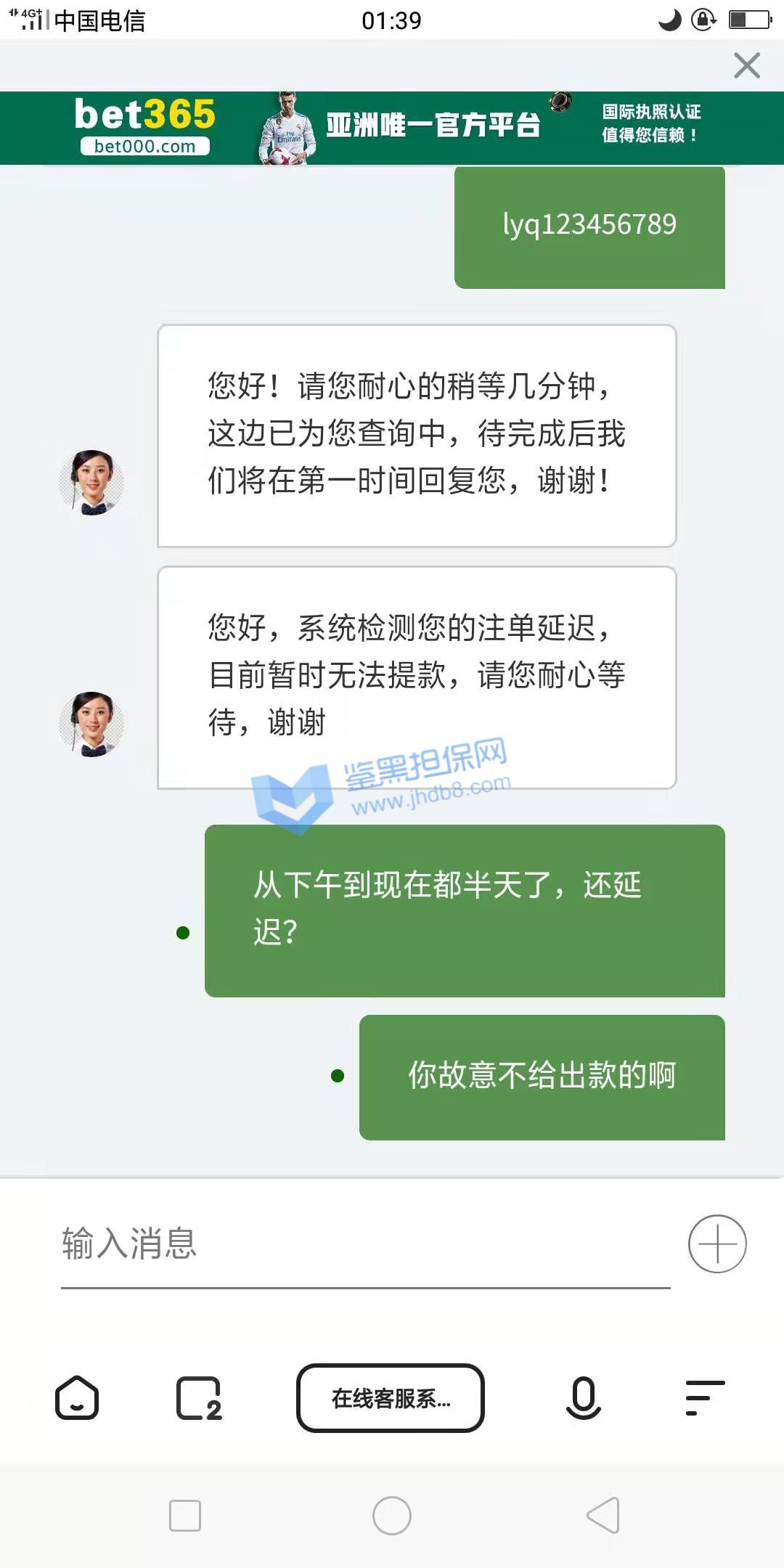Close the customer service chat window
The height and width of the screenshot is (1568, 784).
tap(746, 65)
